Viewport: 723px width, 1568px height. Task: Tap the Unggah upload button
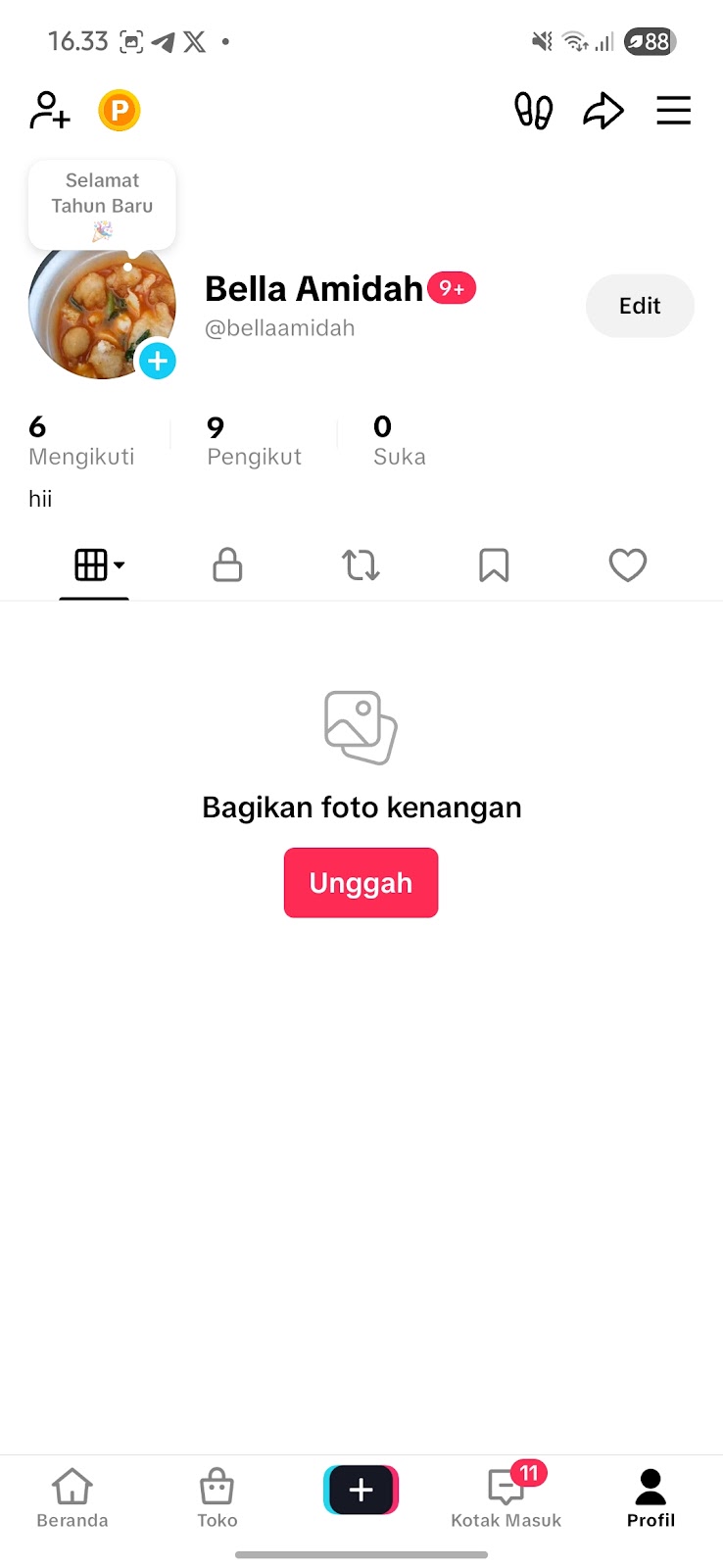361,883
